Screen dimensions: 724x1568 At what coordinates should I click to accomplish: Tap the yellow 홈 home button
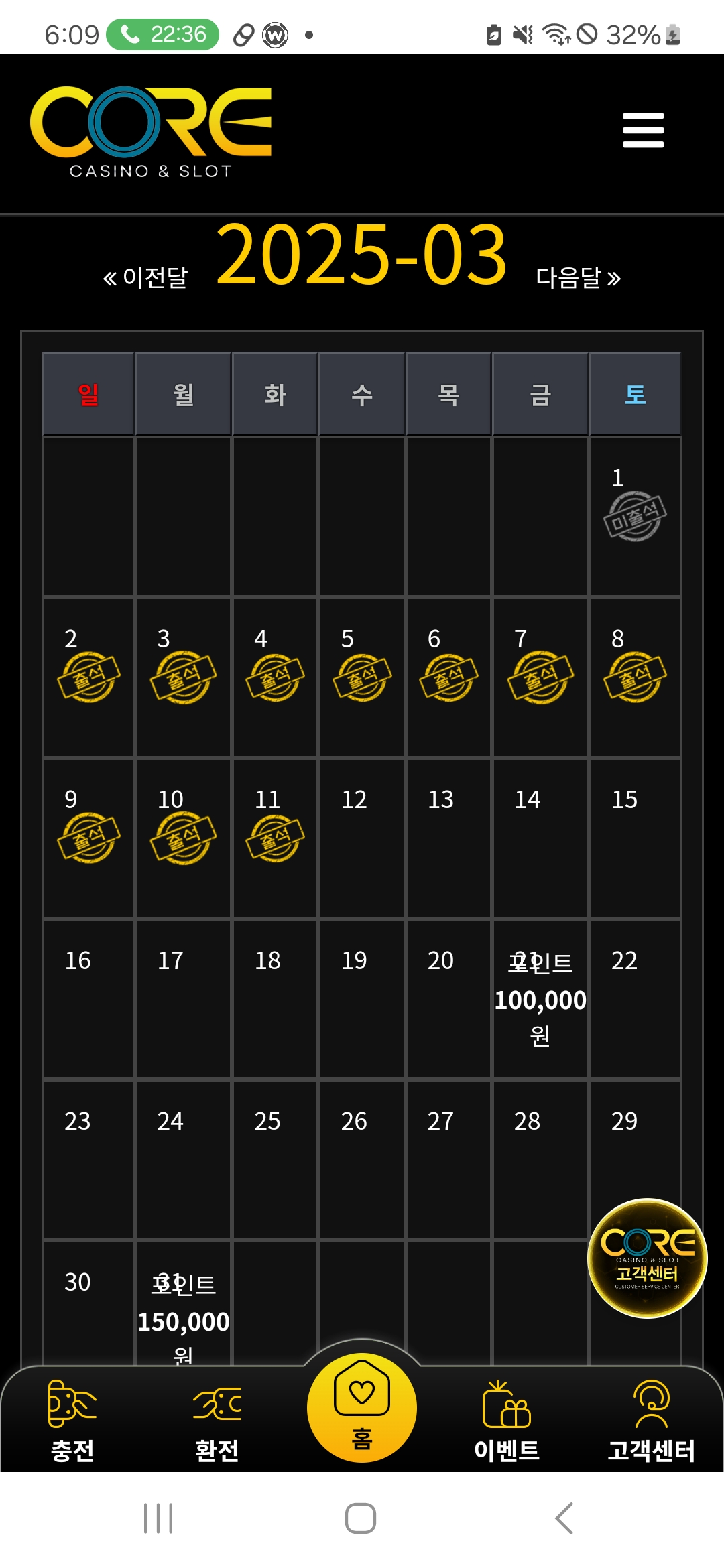tap(362, 1407)
